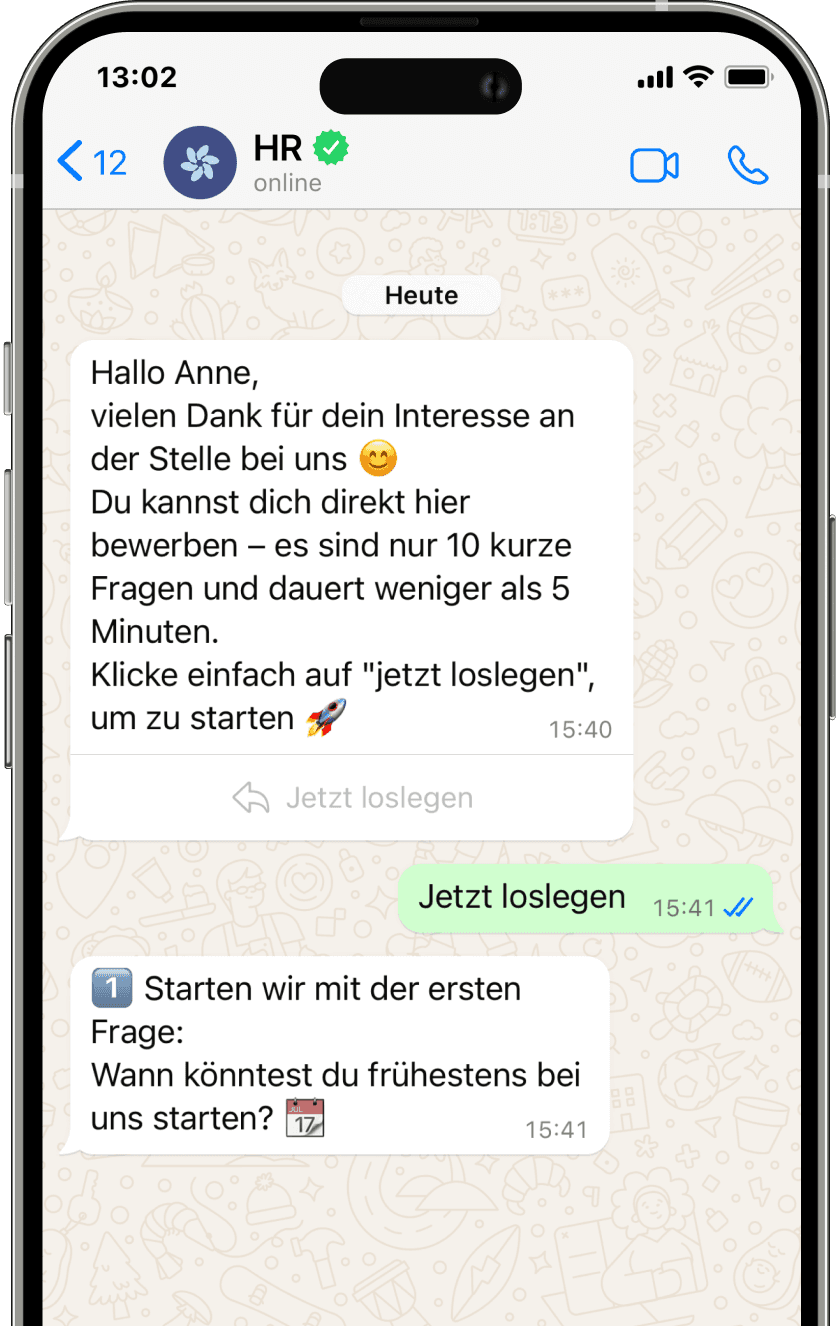The height and width of the screenshot is (1326, 840).
Task: Start a video call with HR
Action: coord(654,165)
